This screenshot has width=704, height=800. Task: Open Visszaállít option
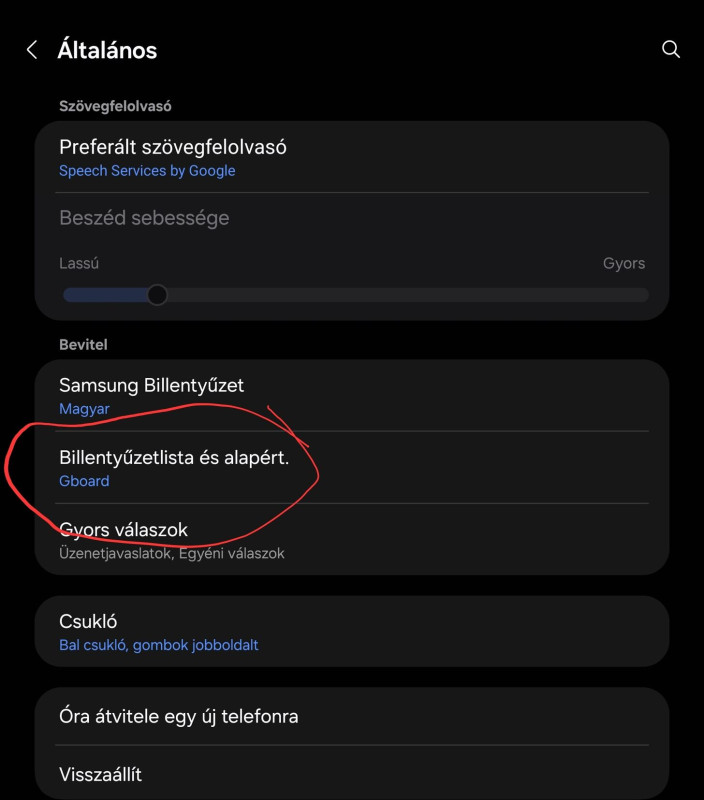click(x=350, y=774)
